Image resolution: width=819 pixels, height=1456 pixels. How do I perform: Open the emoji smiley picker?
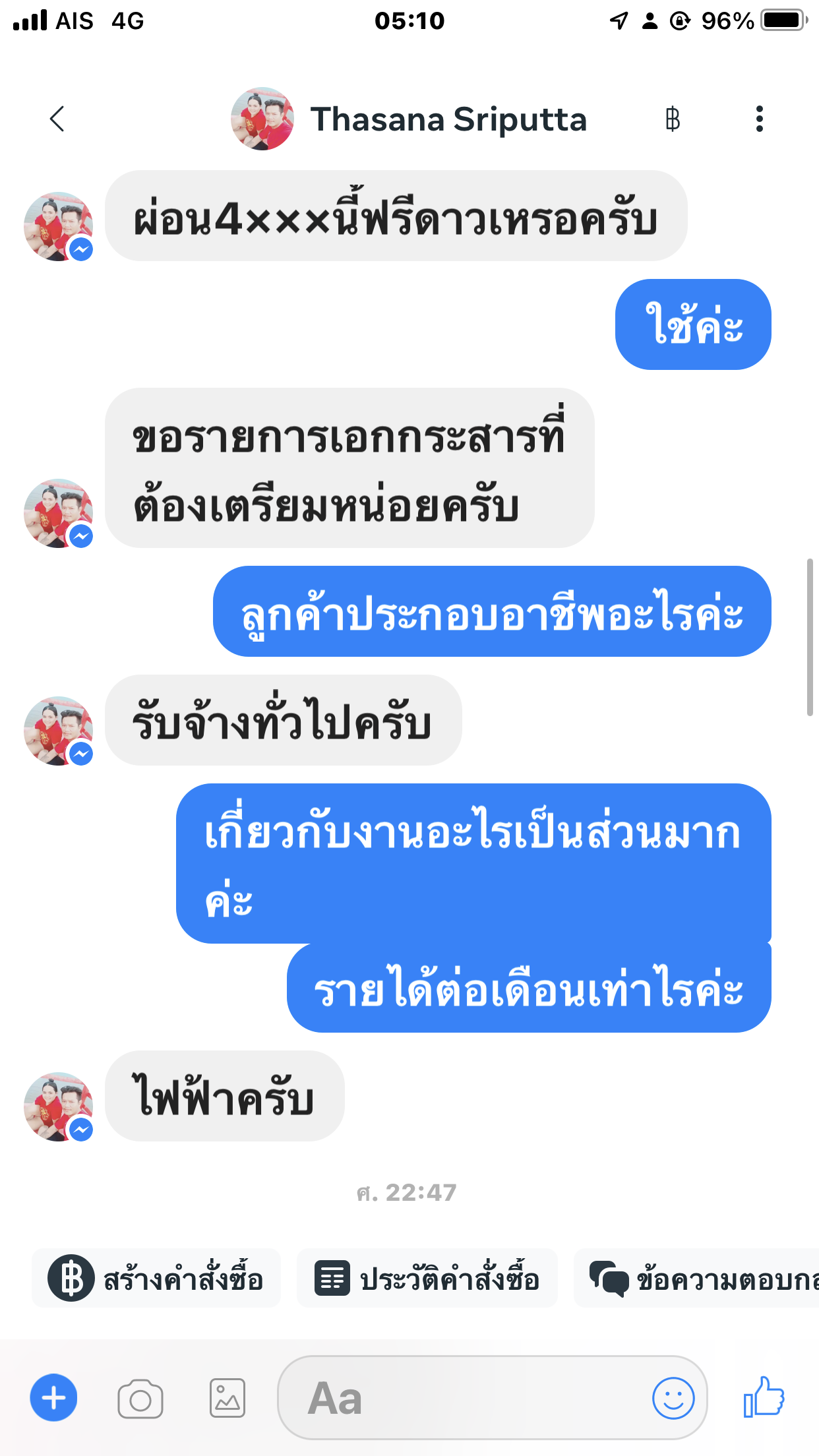tap(673, 1398)
